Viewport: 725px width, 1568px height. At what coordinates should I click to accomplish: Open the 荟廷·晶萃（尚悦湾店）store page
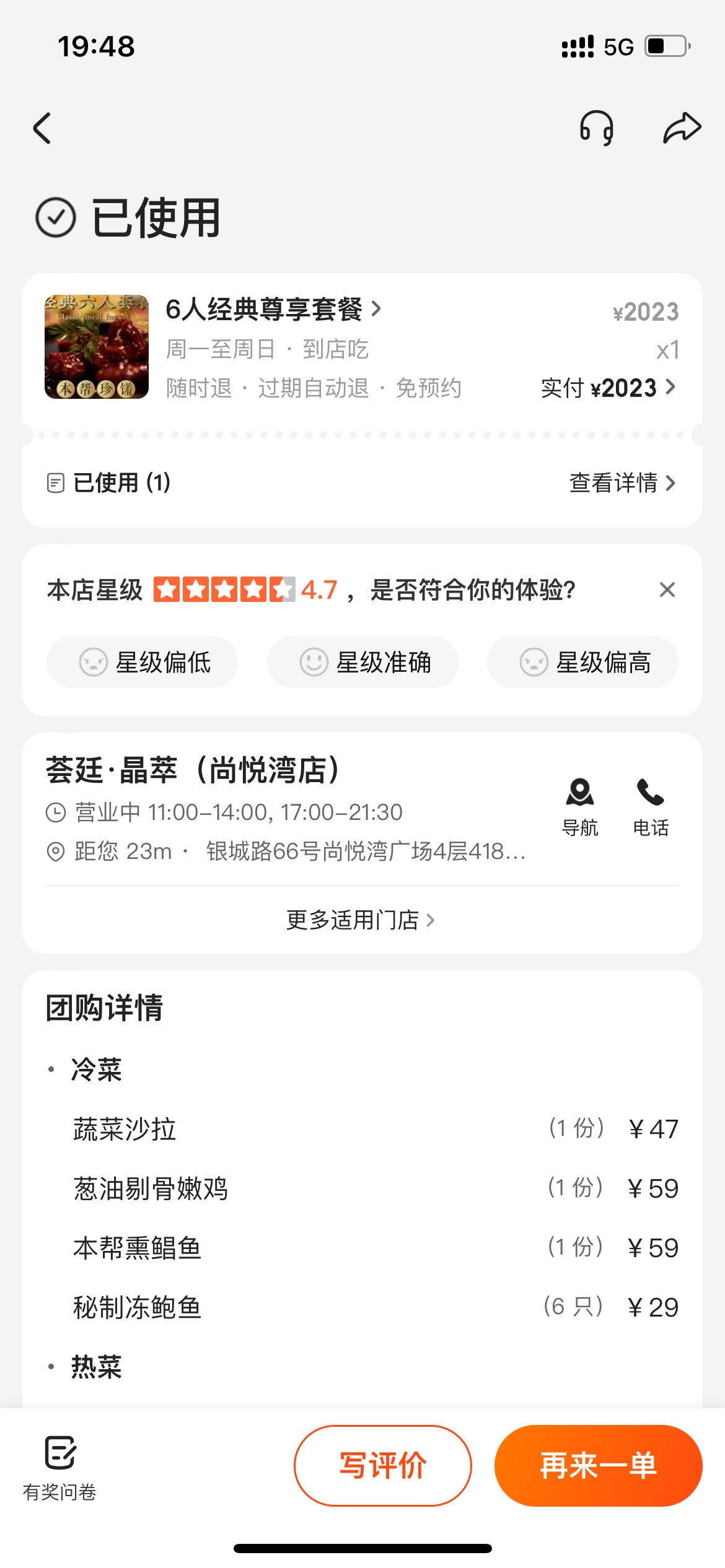tap(193, 770)
